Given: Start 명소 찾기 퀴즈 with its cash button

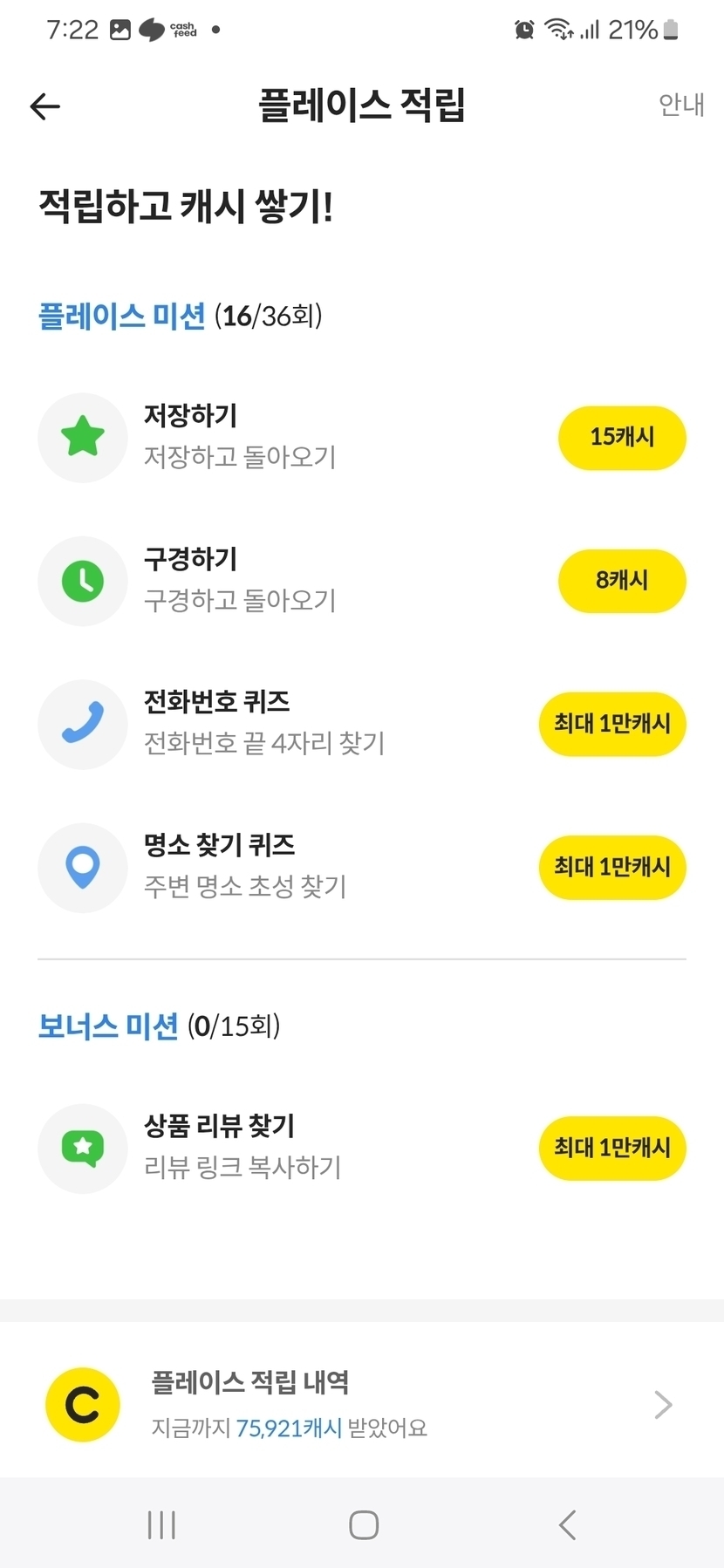Looking at the screenshot, I should 611,867.
